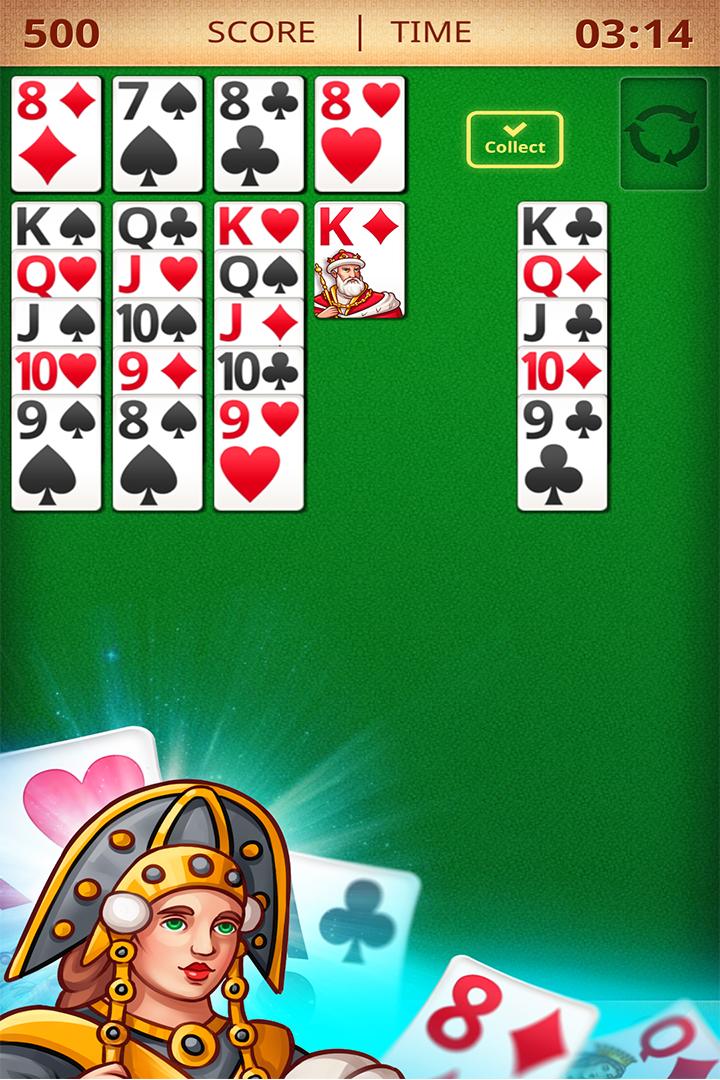This screenshot has width=720, height=1080.
Task: Tap the 8 of diamonds foundation pile
Action: tap(56, 134)
